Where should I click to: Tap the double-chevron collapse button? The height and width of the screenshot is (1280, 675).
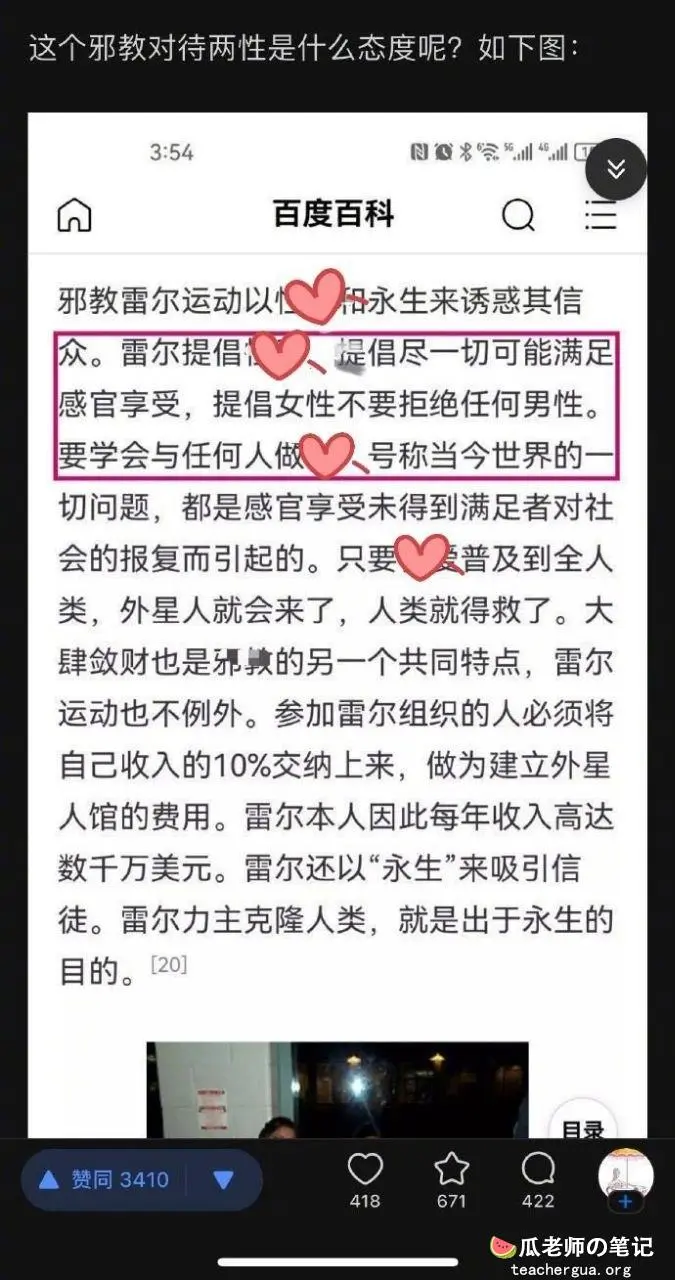616,169
